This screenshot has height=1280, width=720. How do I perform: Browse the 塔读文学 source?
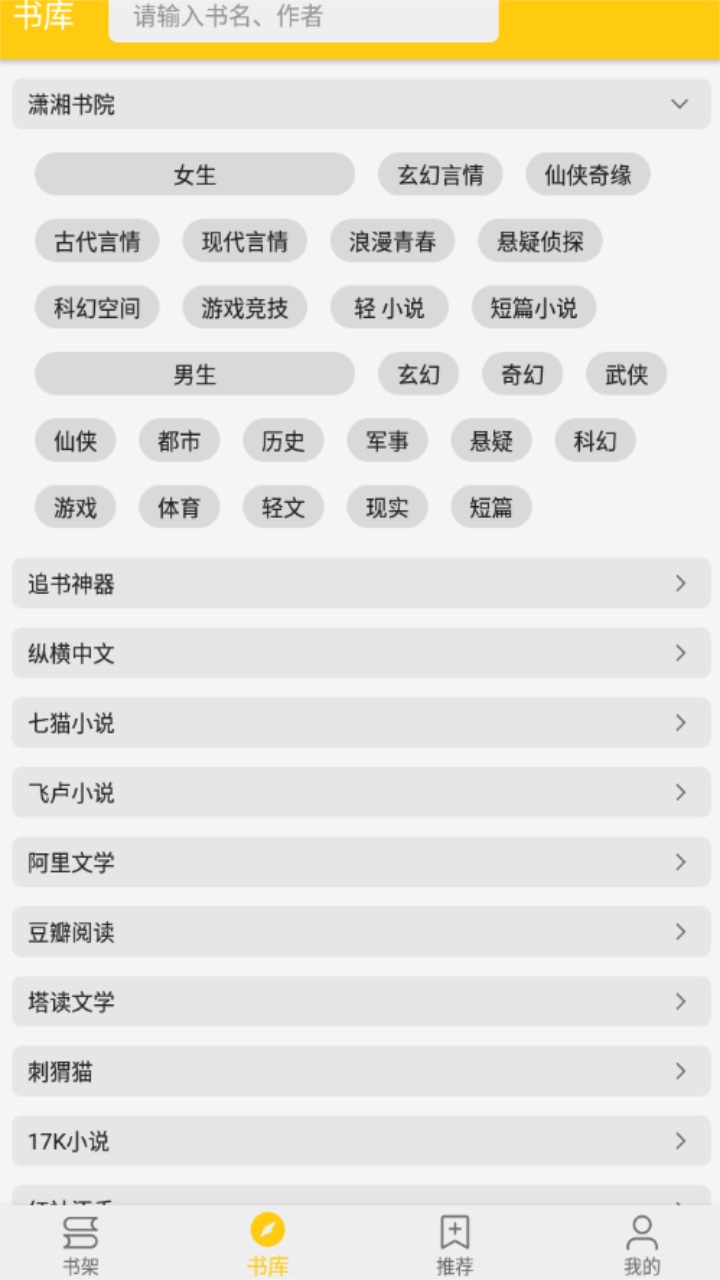click(360, 1002)
